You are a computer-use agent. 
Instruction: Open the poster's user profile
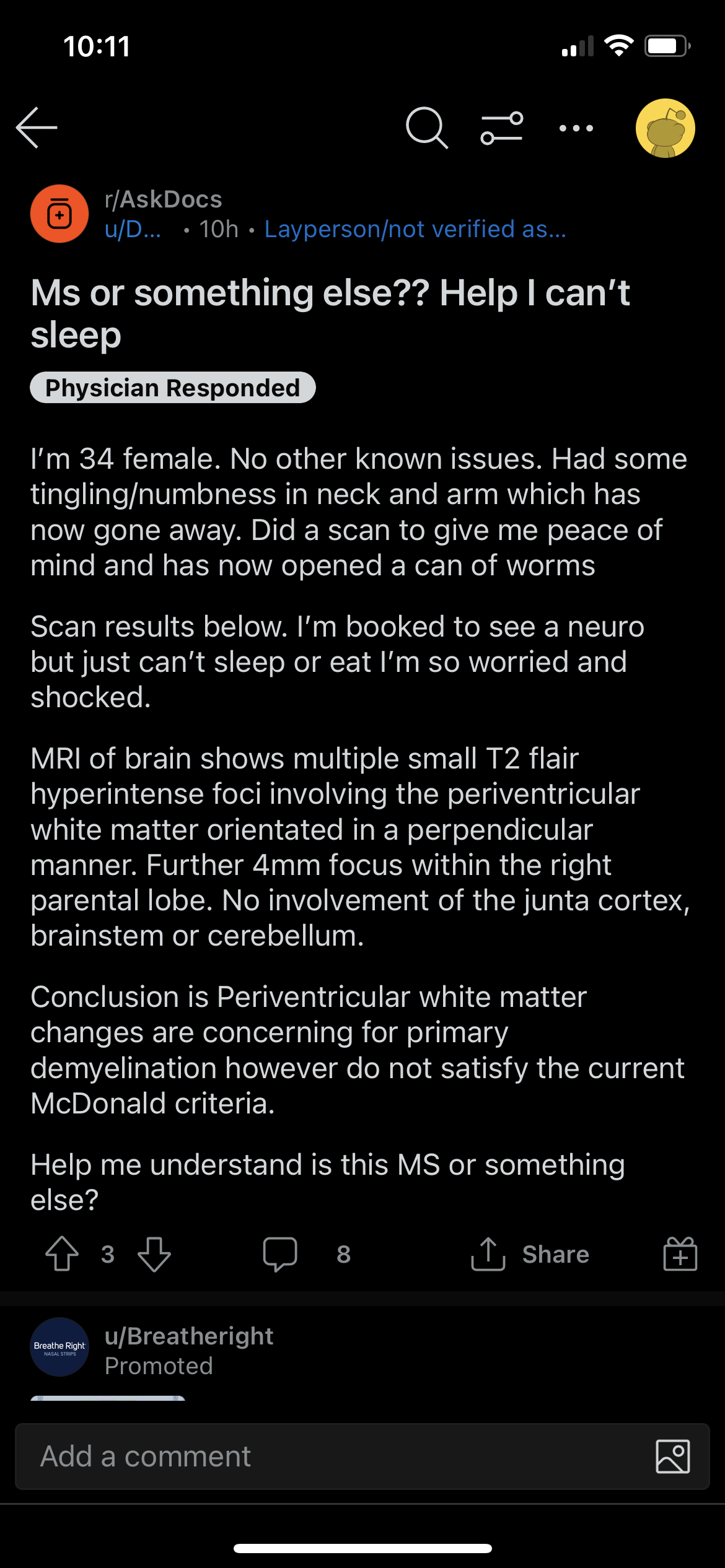coord(133,229)
